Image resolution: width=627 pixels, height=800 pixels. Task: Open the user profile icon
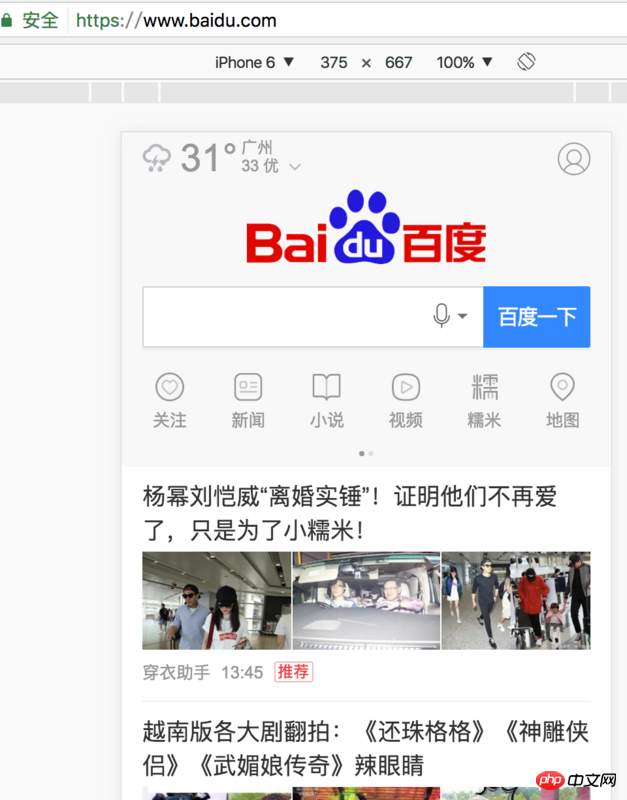tap(573, 159)
